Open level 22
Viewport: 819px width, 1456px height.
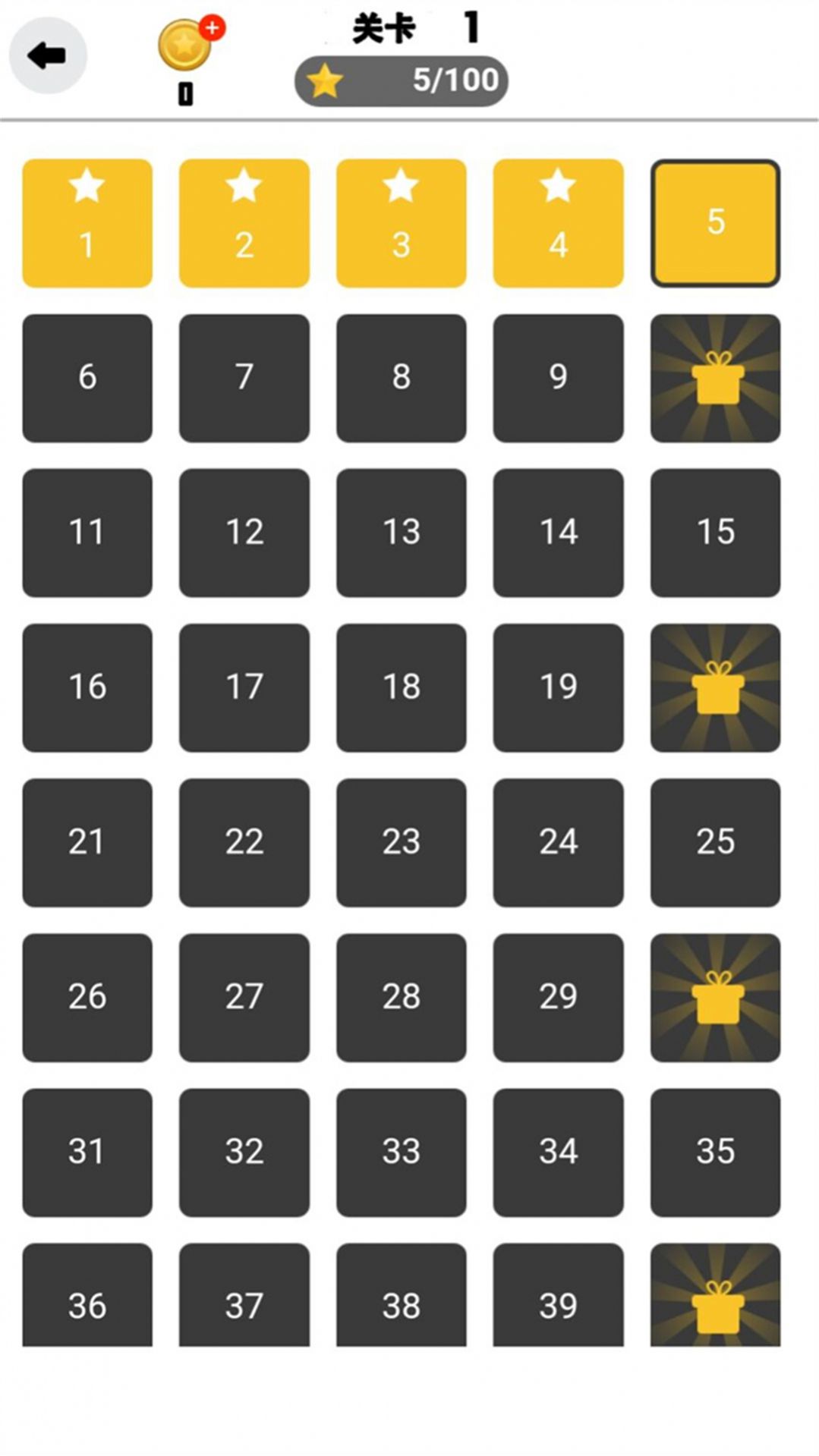pos(244,842)
